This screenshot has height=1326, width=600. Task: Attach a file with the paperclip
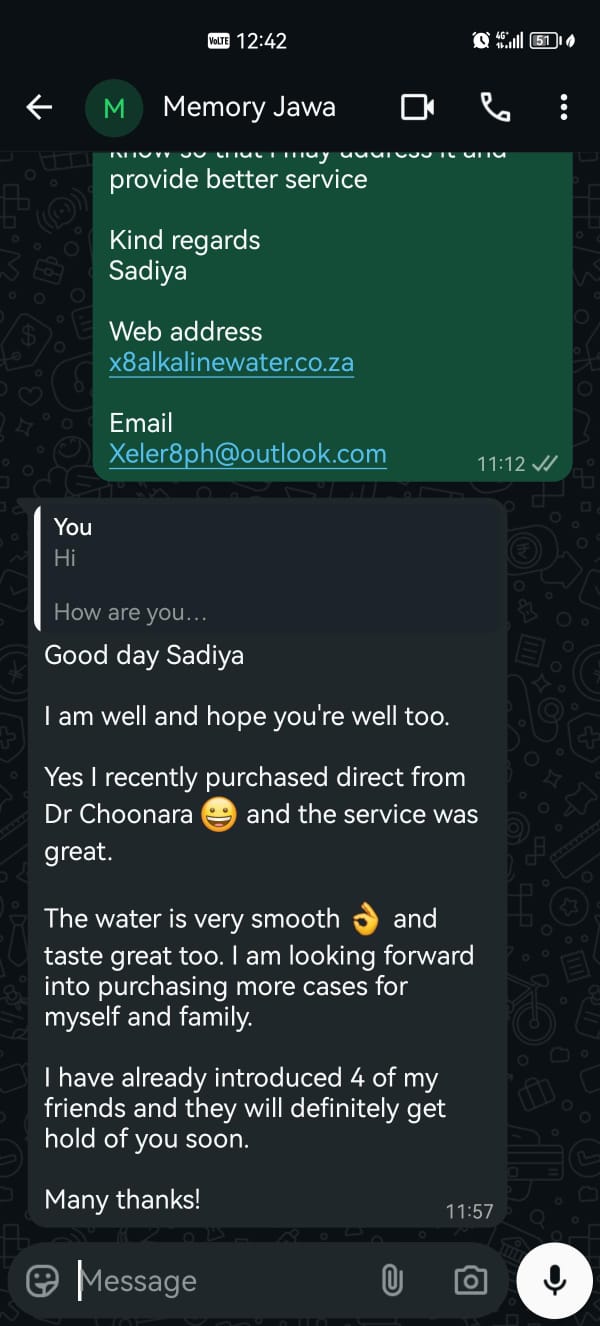point(391,1281)
